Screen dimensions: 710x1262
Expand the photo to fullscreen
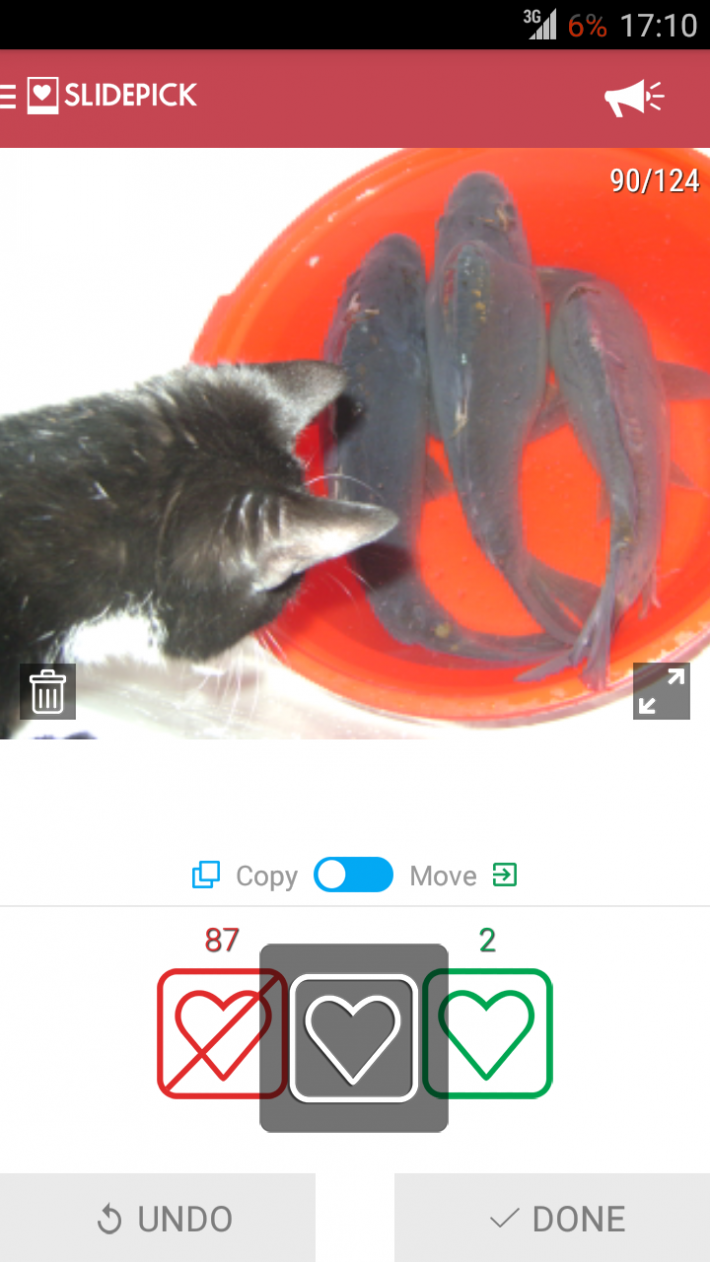[661, 691]
